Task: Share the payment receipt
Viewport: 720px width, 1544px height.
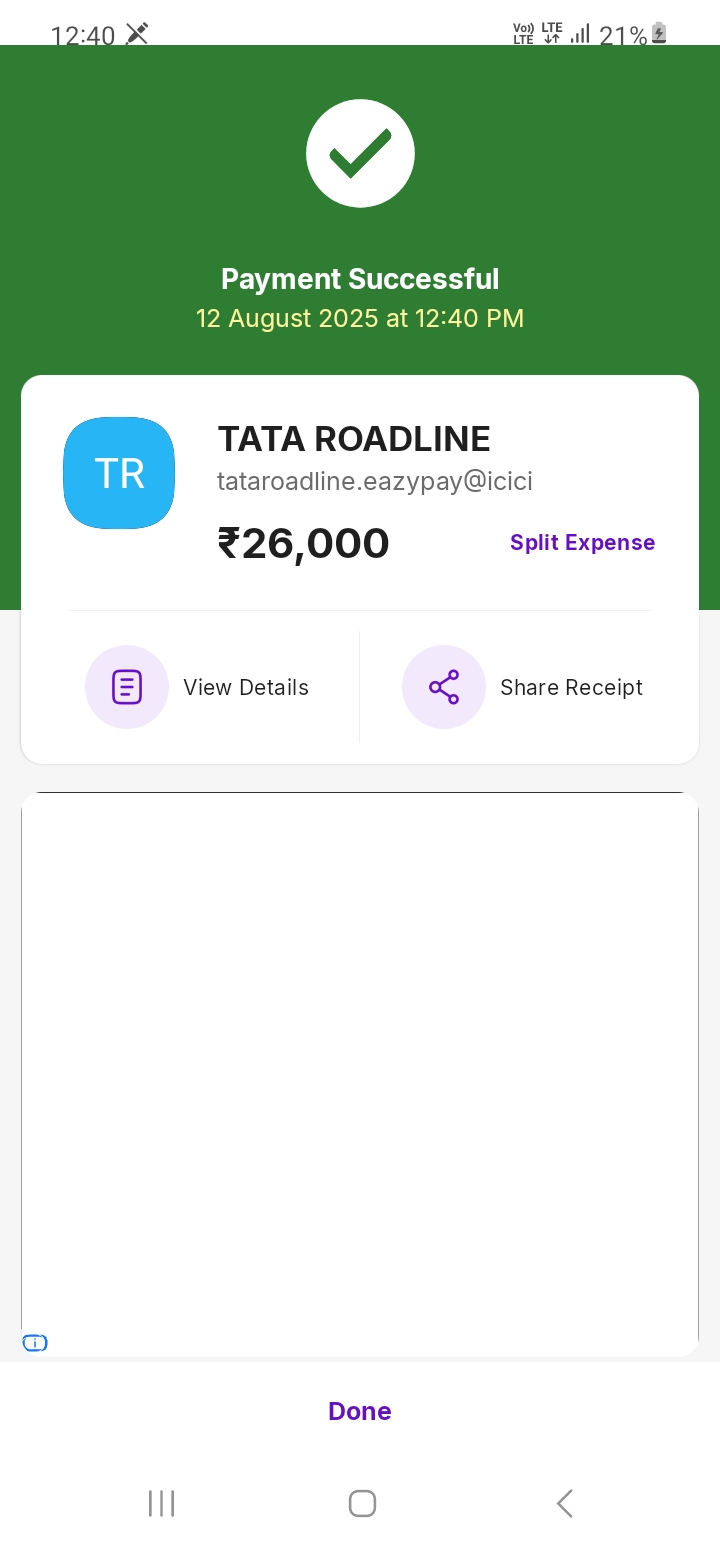Action: point(523,687)
